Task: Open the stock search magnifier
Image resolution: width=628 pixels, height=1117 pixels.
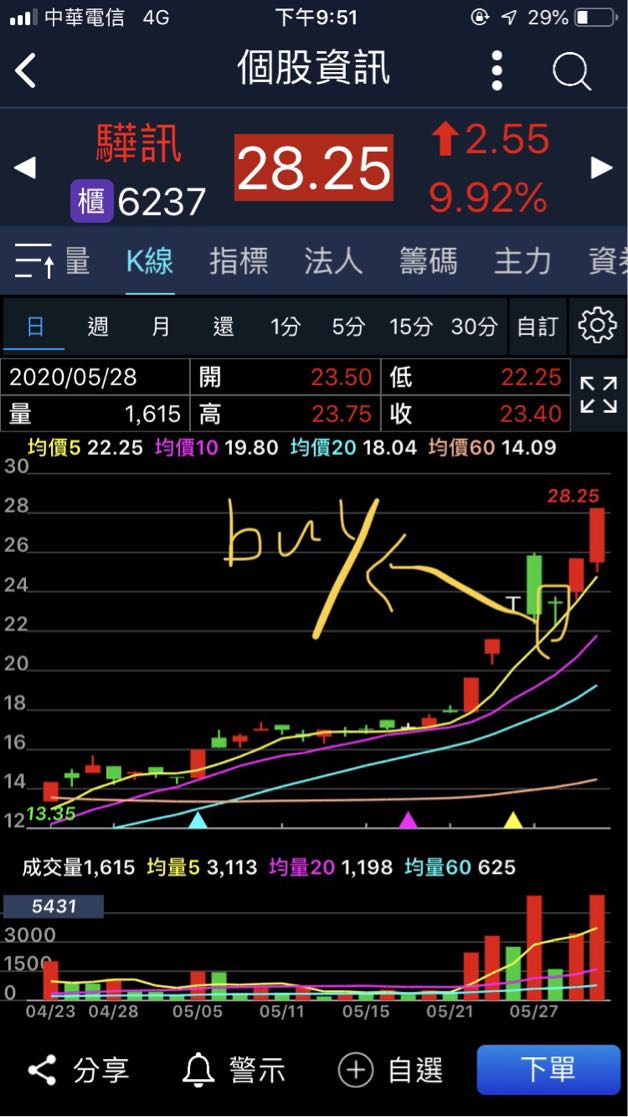Action: click(x=572, y=70)
